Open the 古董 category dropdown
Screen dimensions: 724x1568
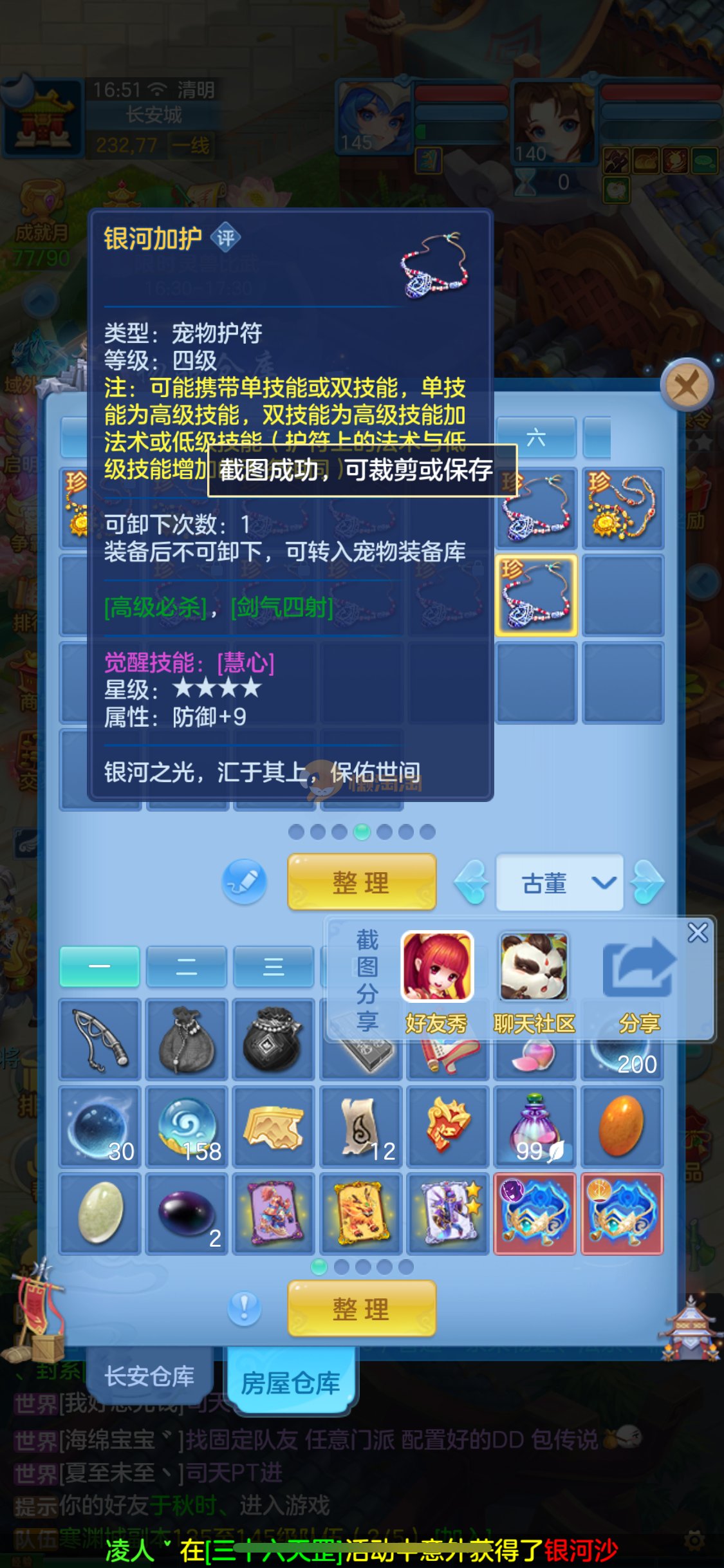coord(559,882)
